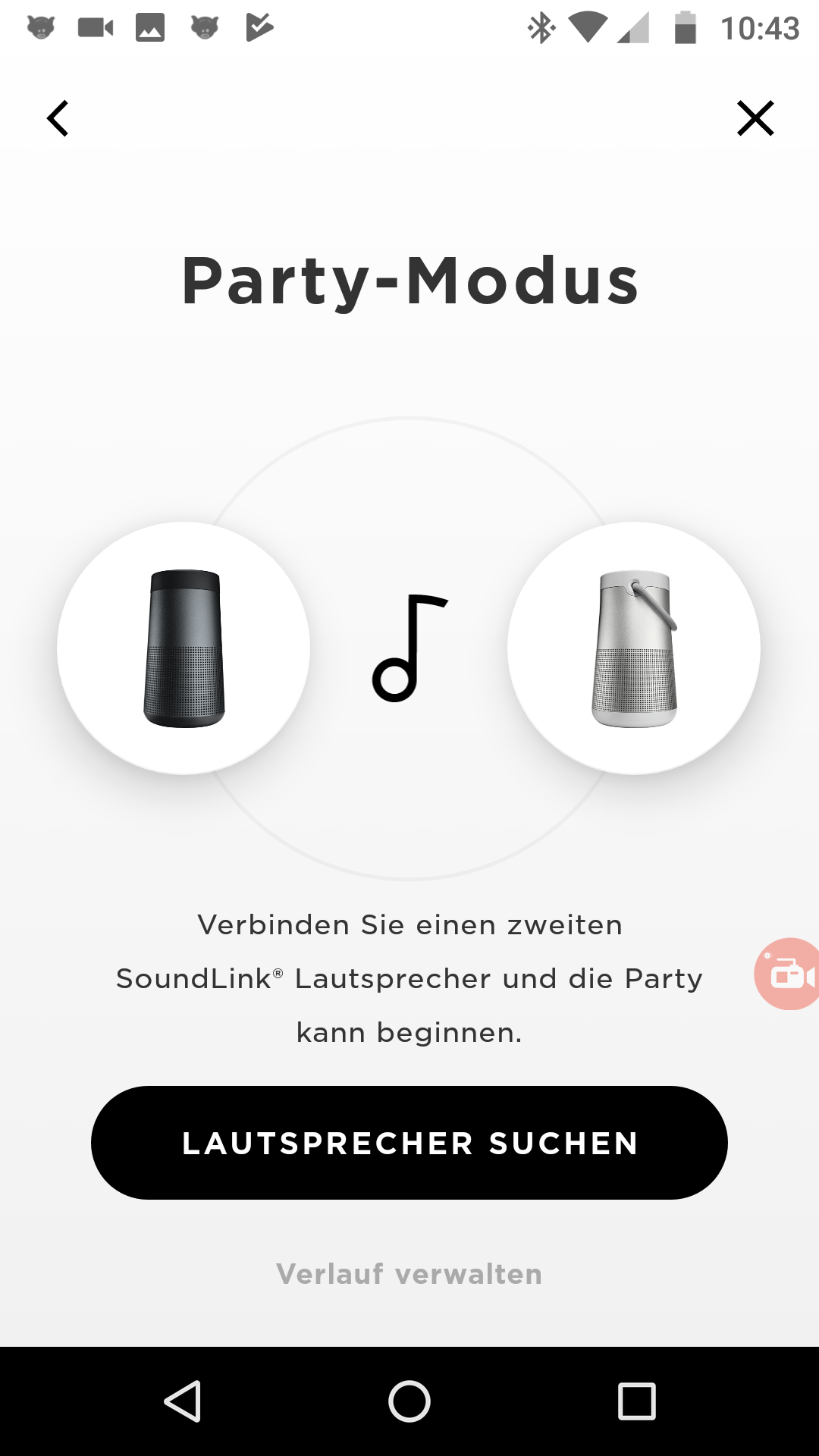Viewport: 819px width, 1456px height.
Task: Tap the Lautsprecher suchen button
Action: [x=409, y=1143]
